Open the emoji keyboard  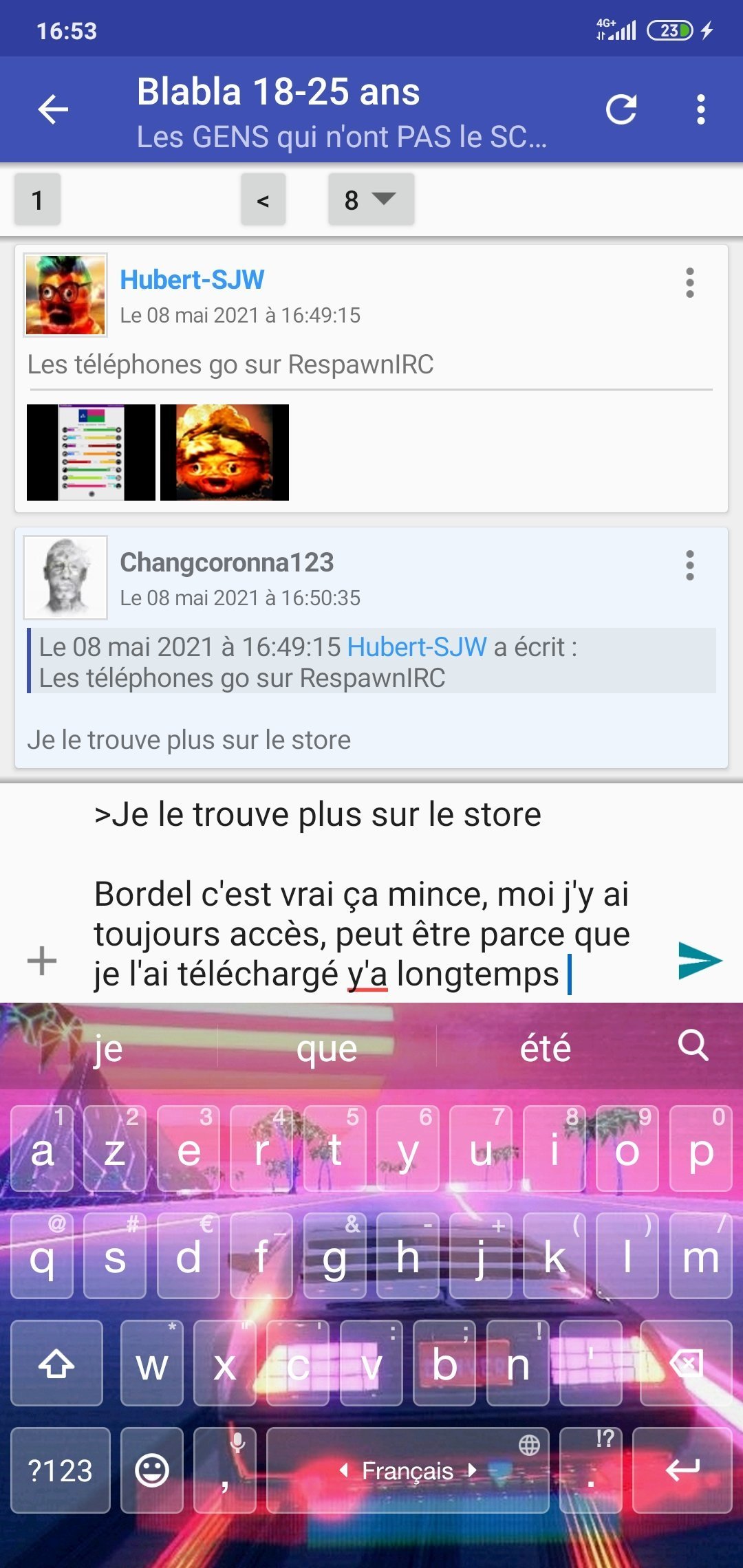pyautogui.click(x=152, y=1470)
